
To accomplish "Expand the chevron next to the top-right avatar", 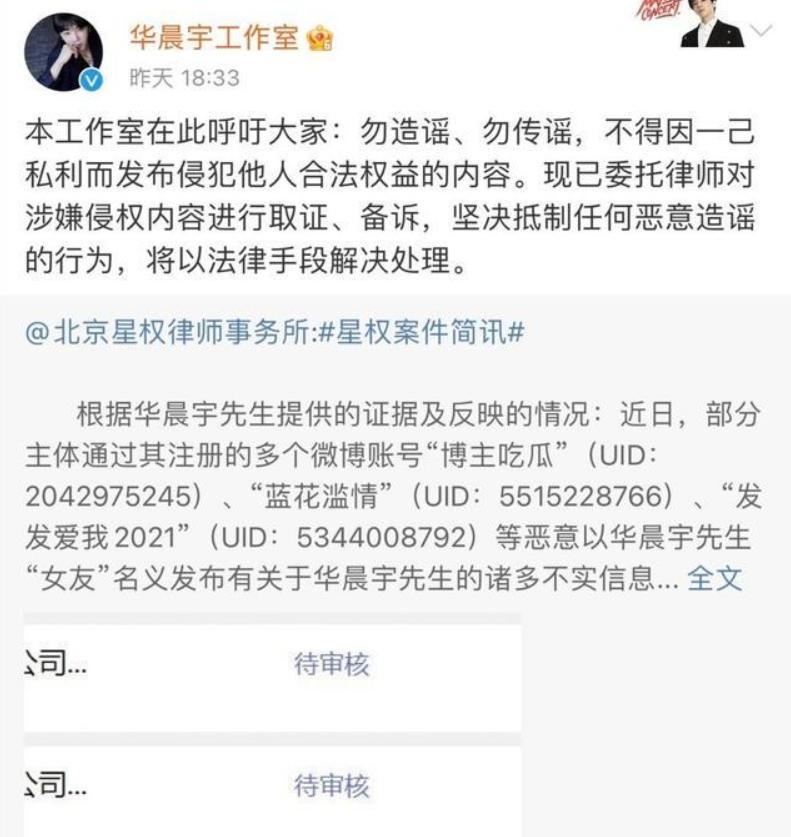I will [762, 28].
